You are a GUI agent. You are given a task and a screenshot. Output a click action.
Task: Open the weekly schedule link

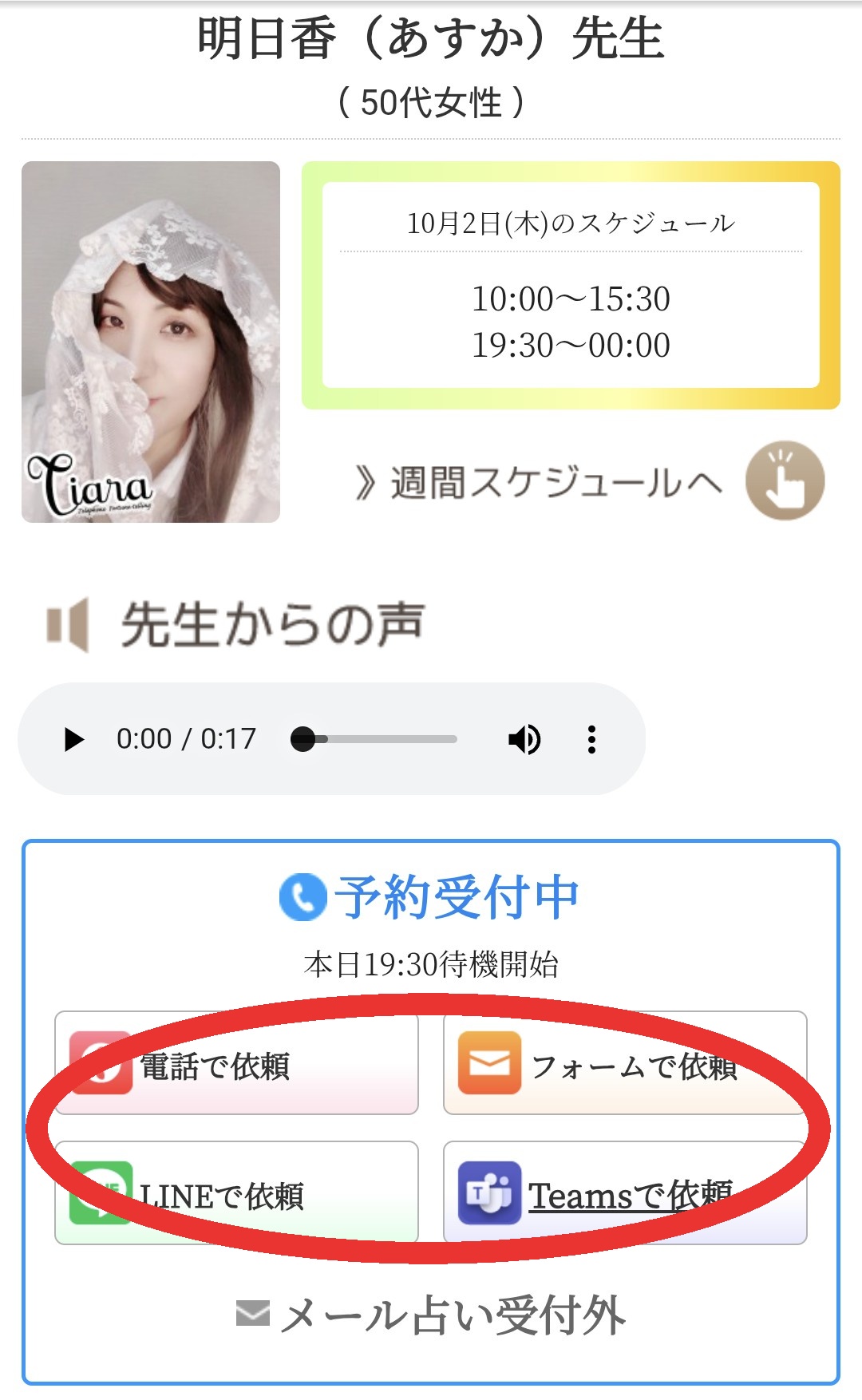pyautogui.click(x=555, y=483)
